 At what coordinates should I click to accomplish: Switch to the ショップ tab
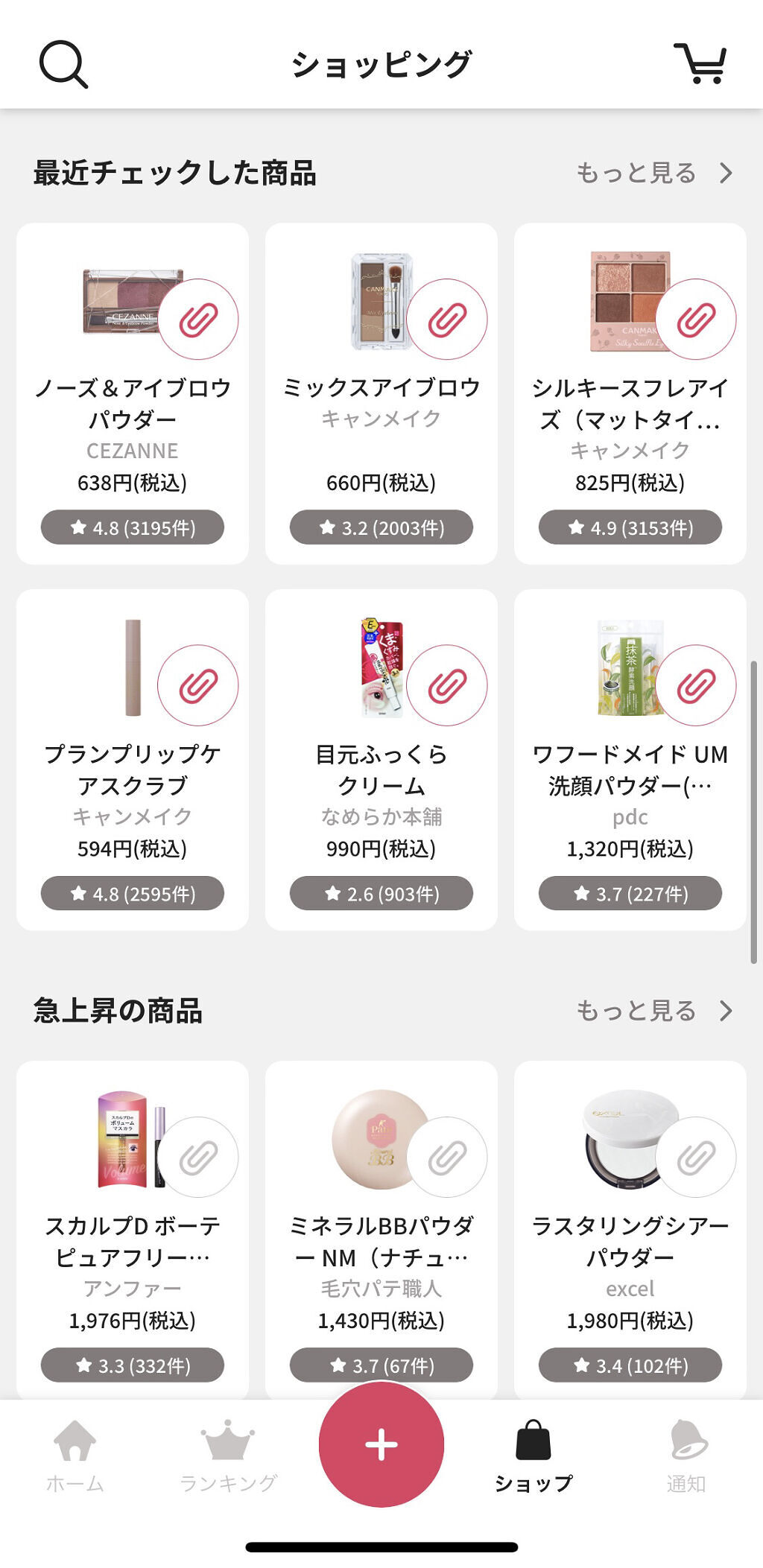pyautogui.click(x=534, y=1445)
